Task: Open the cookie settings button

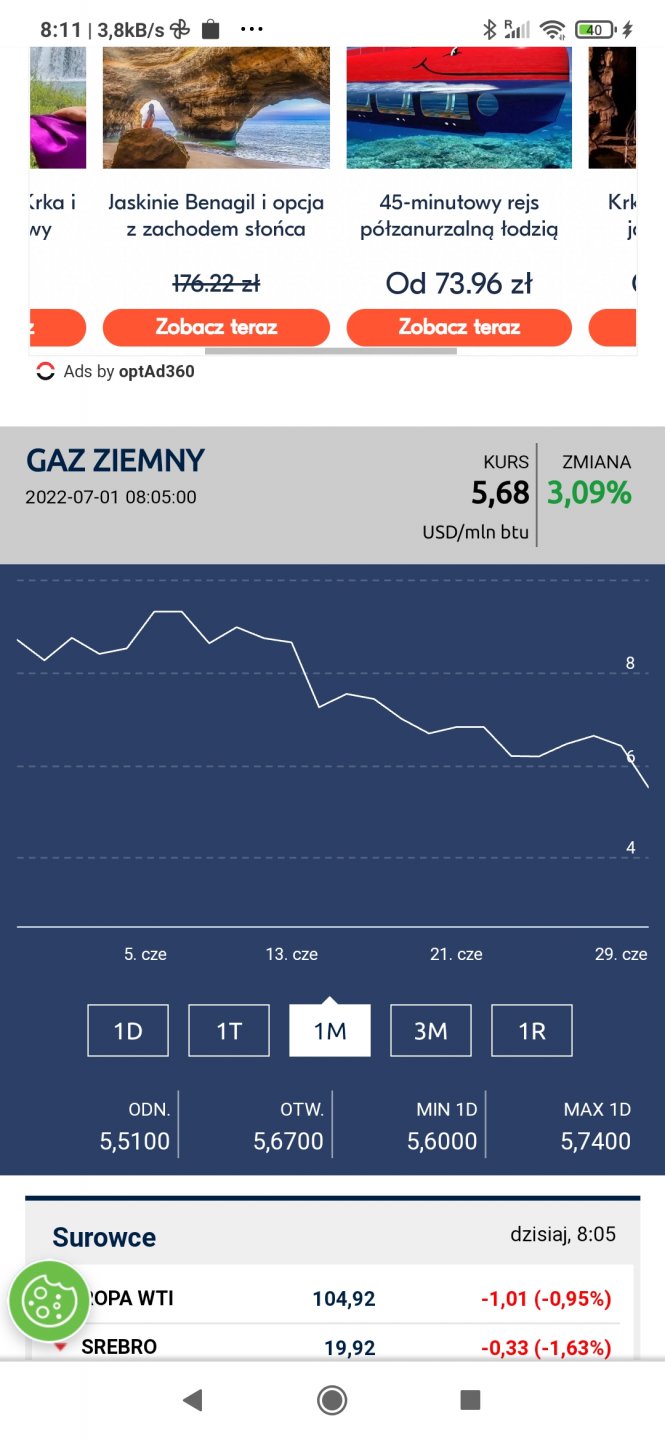Action: [x=49, y=1301]
